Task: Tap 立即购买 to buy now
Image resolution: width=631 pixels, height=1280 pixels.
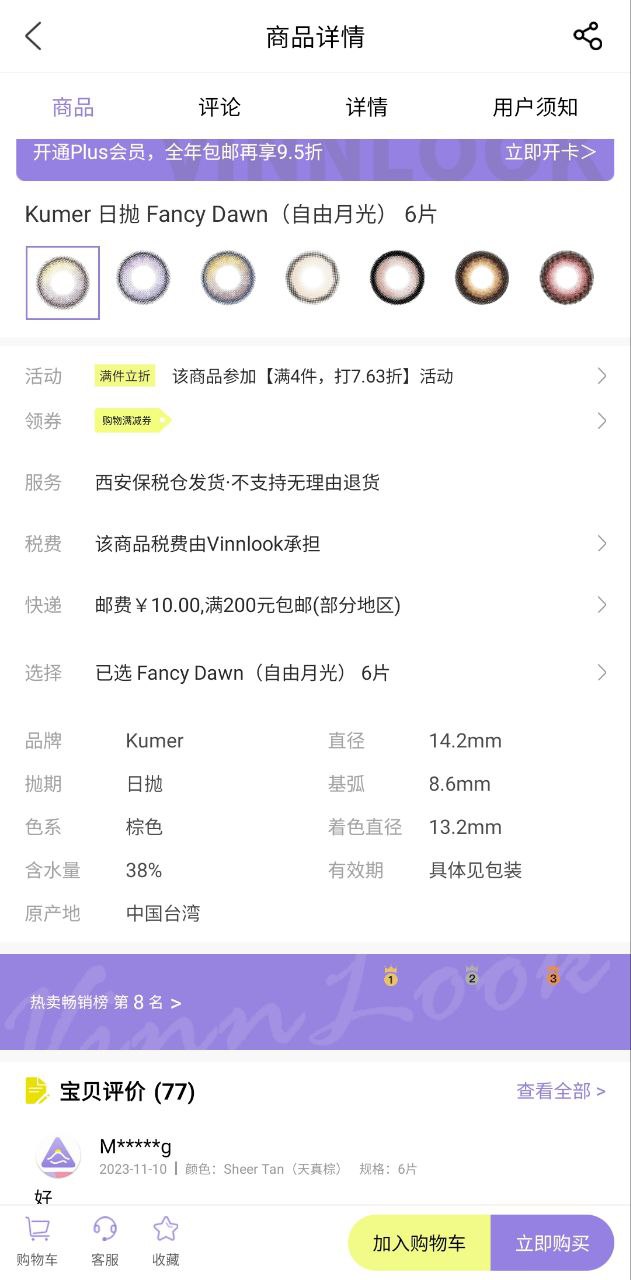Action: tap(552, 1243)
